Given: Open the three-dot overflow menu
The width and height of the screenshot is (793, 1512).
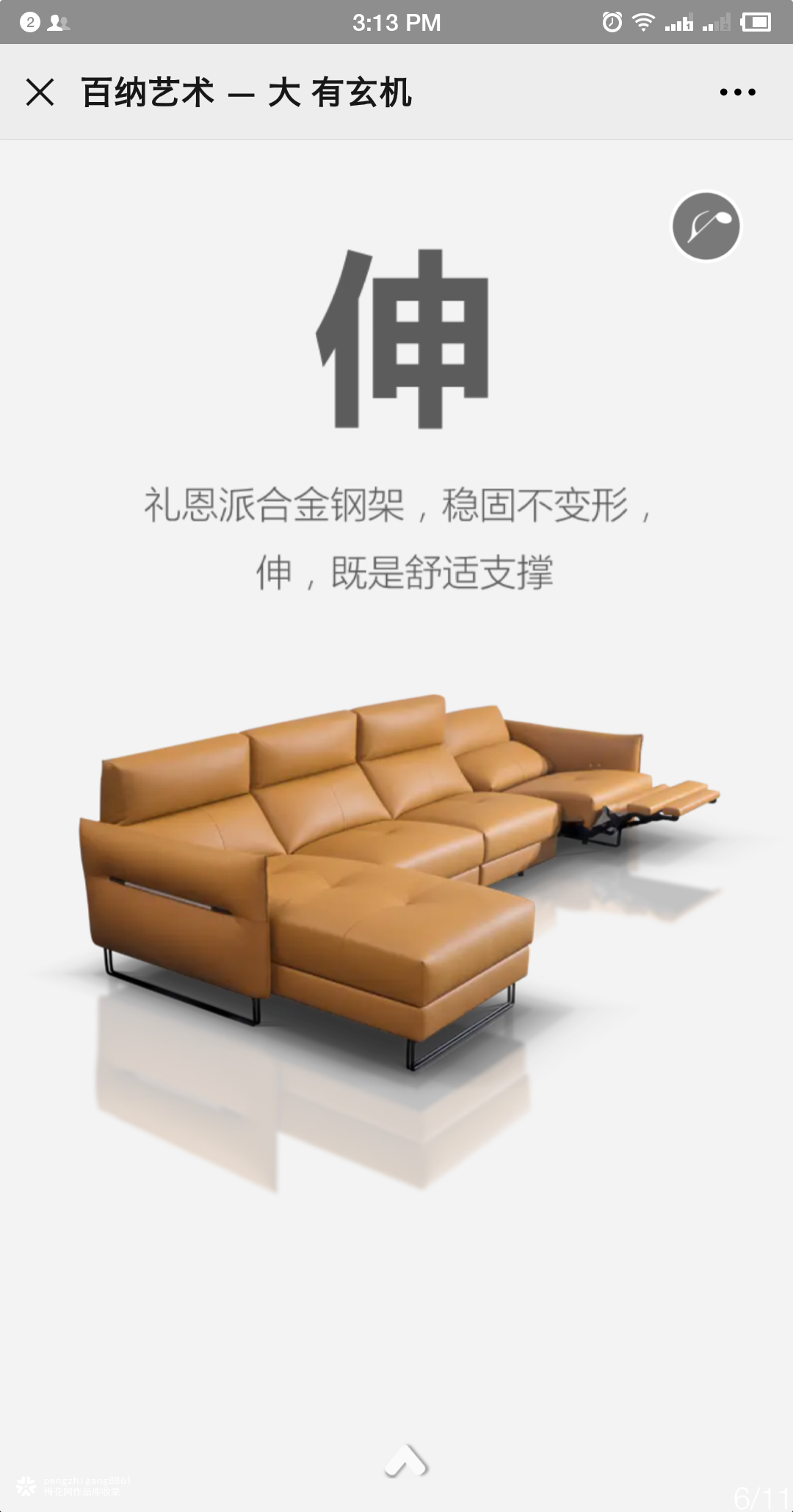Looking at the screenshot, I should 737,92.
